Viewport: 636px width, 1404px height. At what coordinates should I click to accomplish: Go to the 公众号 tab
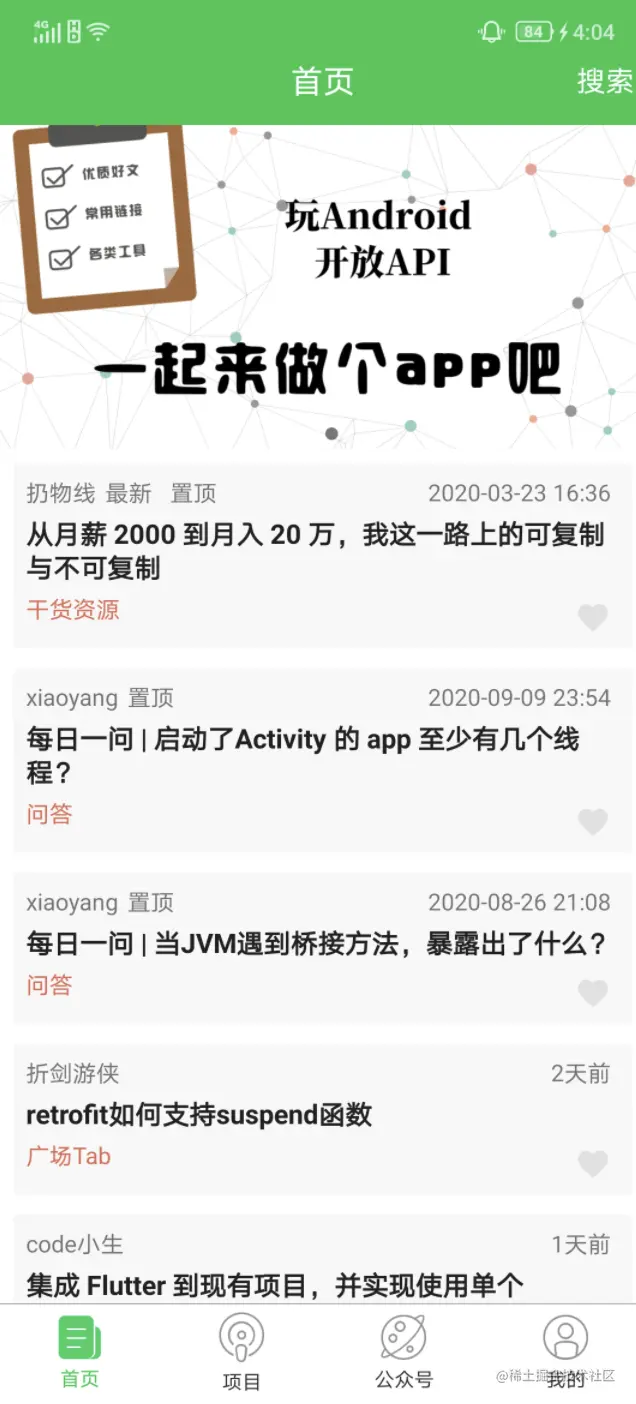tap(403, 1352)
